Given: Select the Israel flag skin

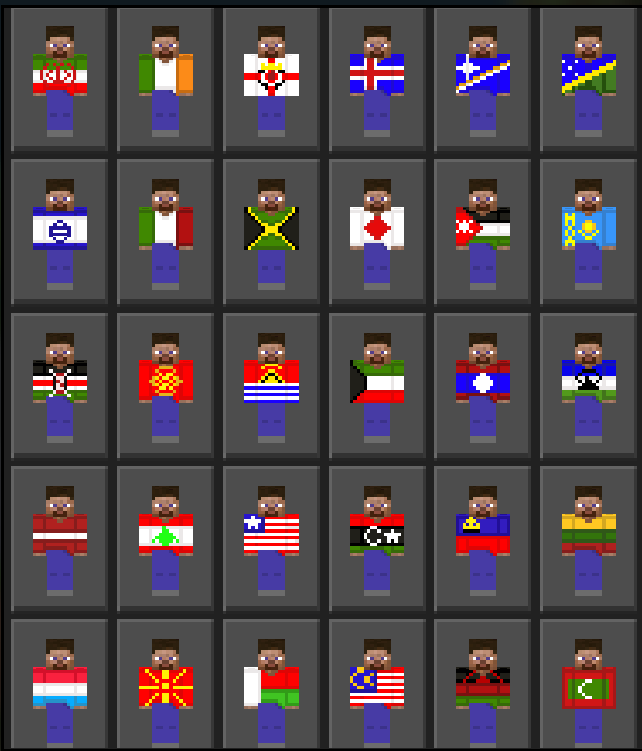Looking at the screenshot, I should click(60, 233).
